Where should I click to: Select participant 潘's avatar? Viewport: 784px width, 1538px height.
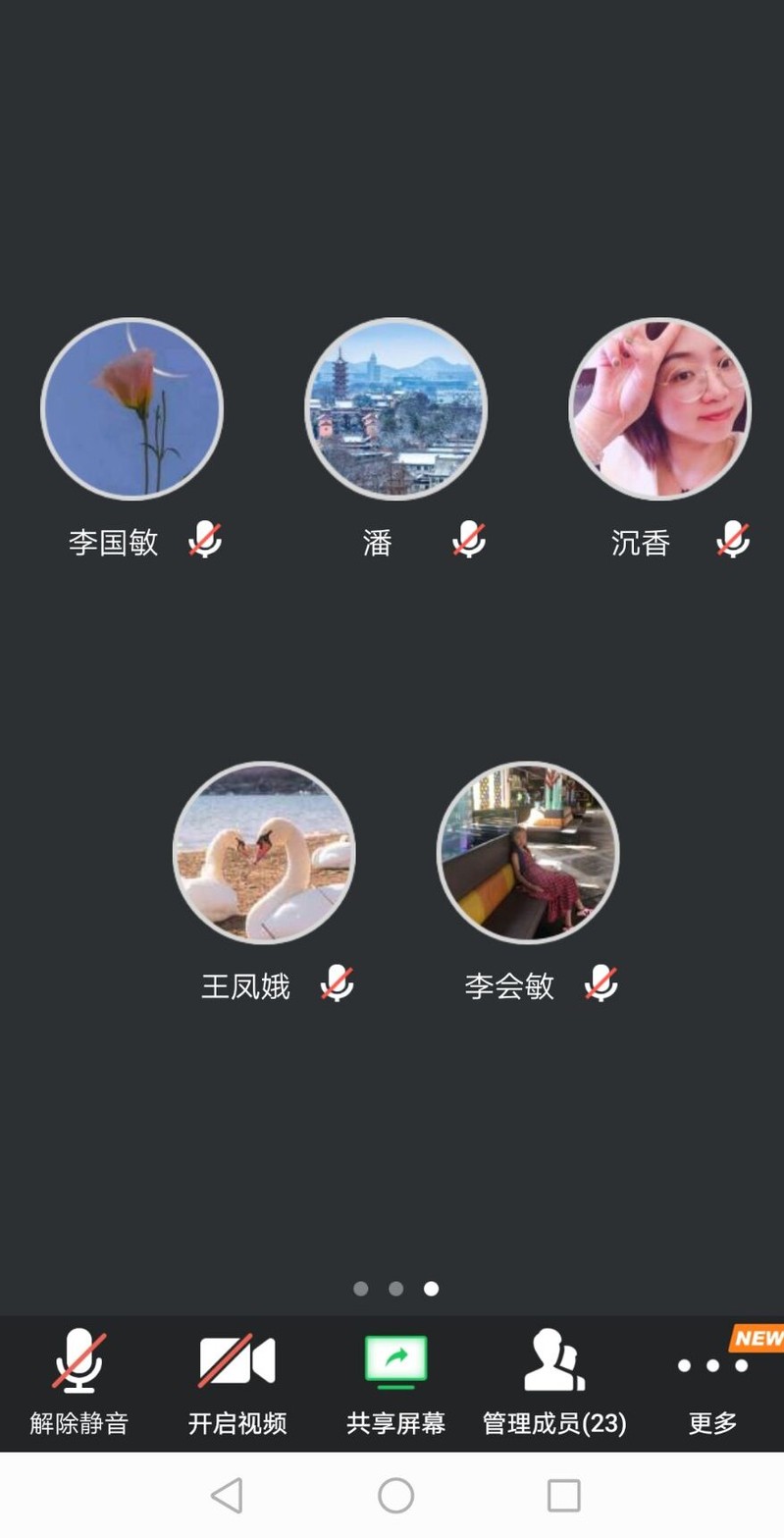point(395,408)
